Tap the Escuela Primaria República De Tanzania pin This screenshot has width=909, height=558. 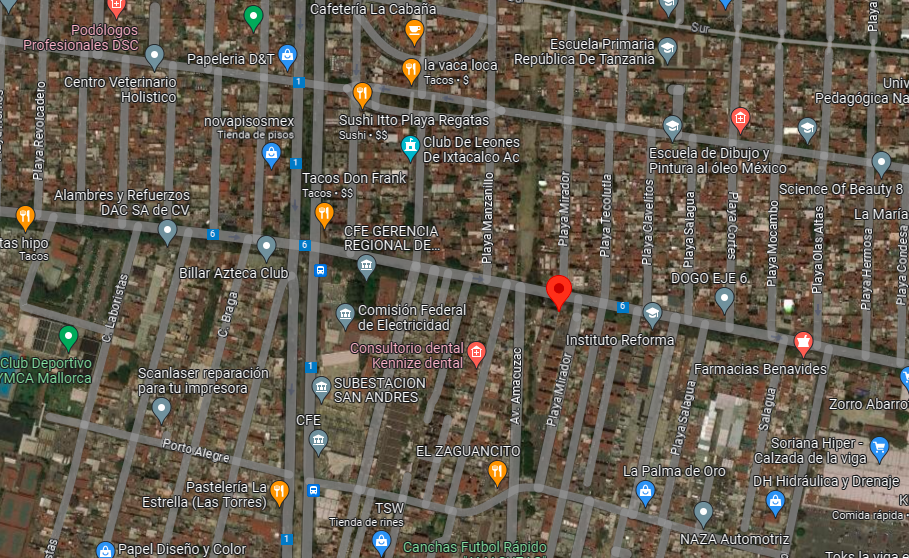pos(667,51)
